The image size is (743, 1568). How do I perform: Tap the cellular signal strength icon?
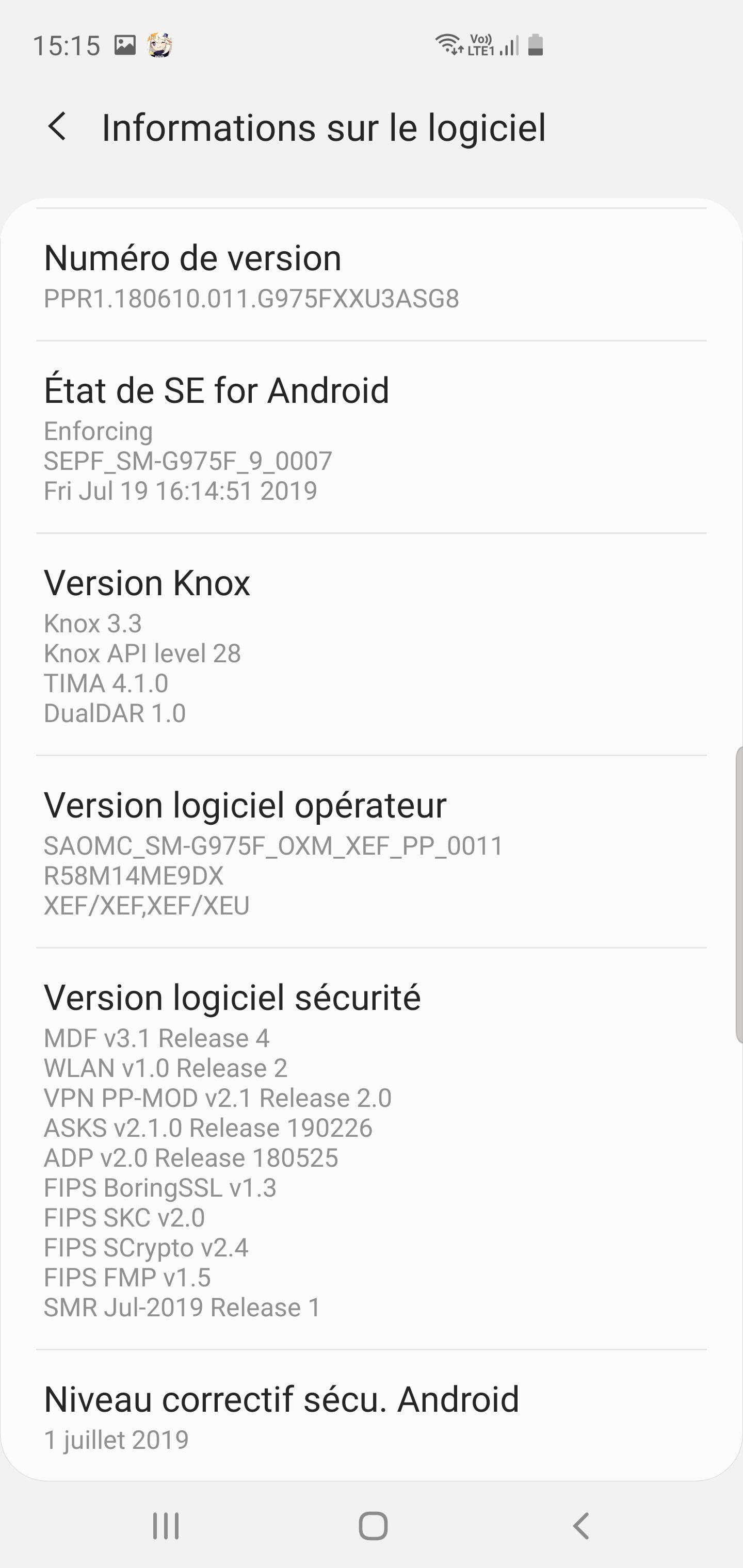coord(509,46)
